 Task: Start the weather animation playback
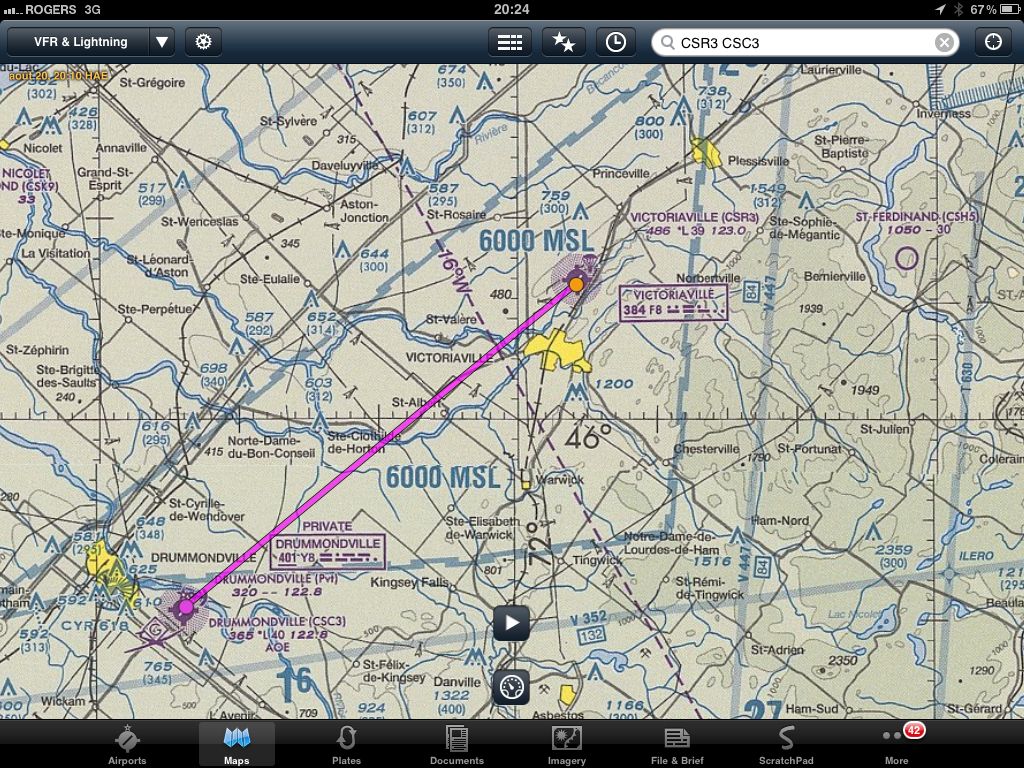(511, 623)
